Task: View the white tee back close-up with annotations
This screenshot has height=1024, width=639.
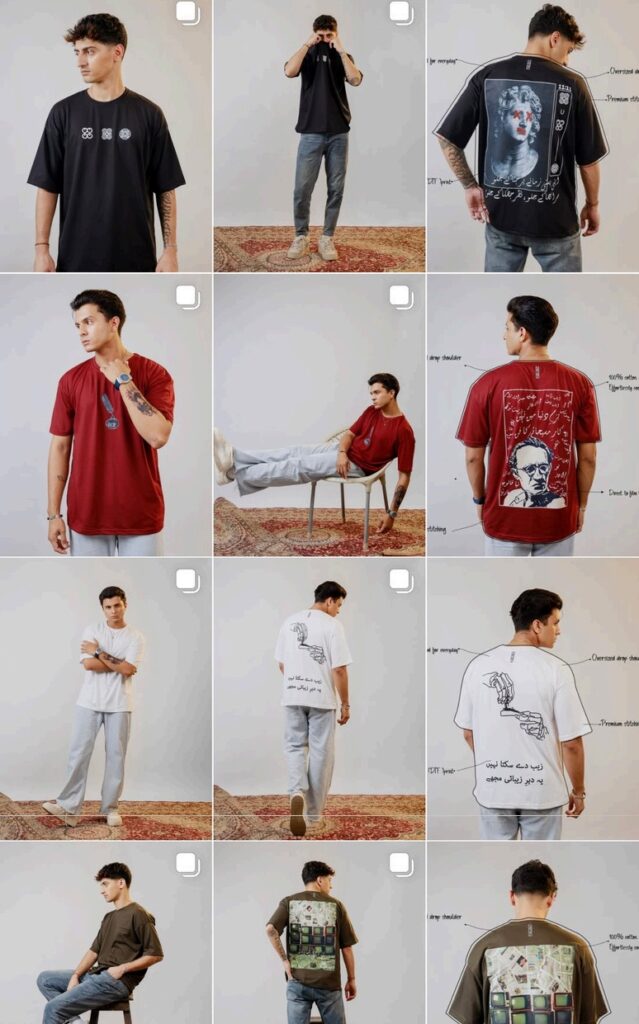Action: (533, 698)
